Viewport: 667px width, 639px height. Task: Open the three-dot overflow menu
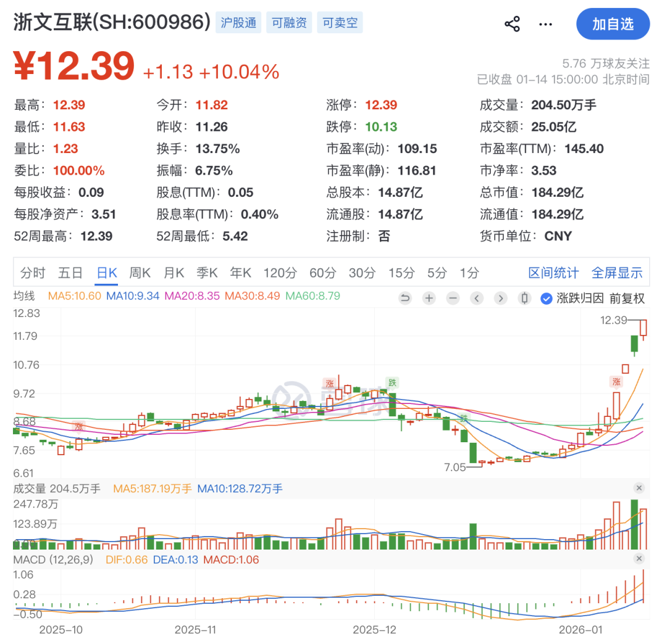tap(545, 24)
